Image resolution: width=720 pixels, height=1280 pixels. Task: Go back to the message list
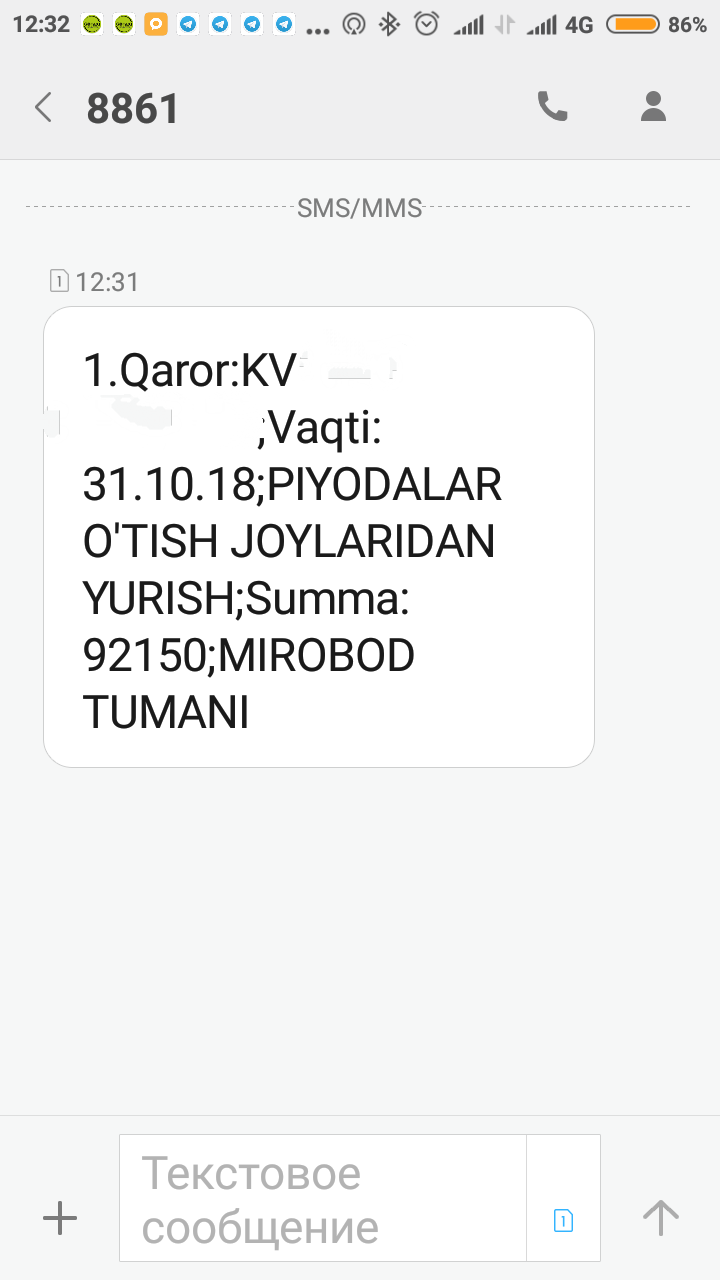pyautogui.click(x=43, y=107)
